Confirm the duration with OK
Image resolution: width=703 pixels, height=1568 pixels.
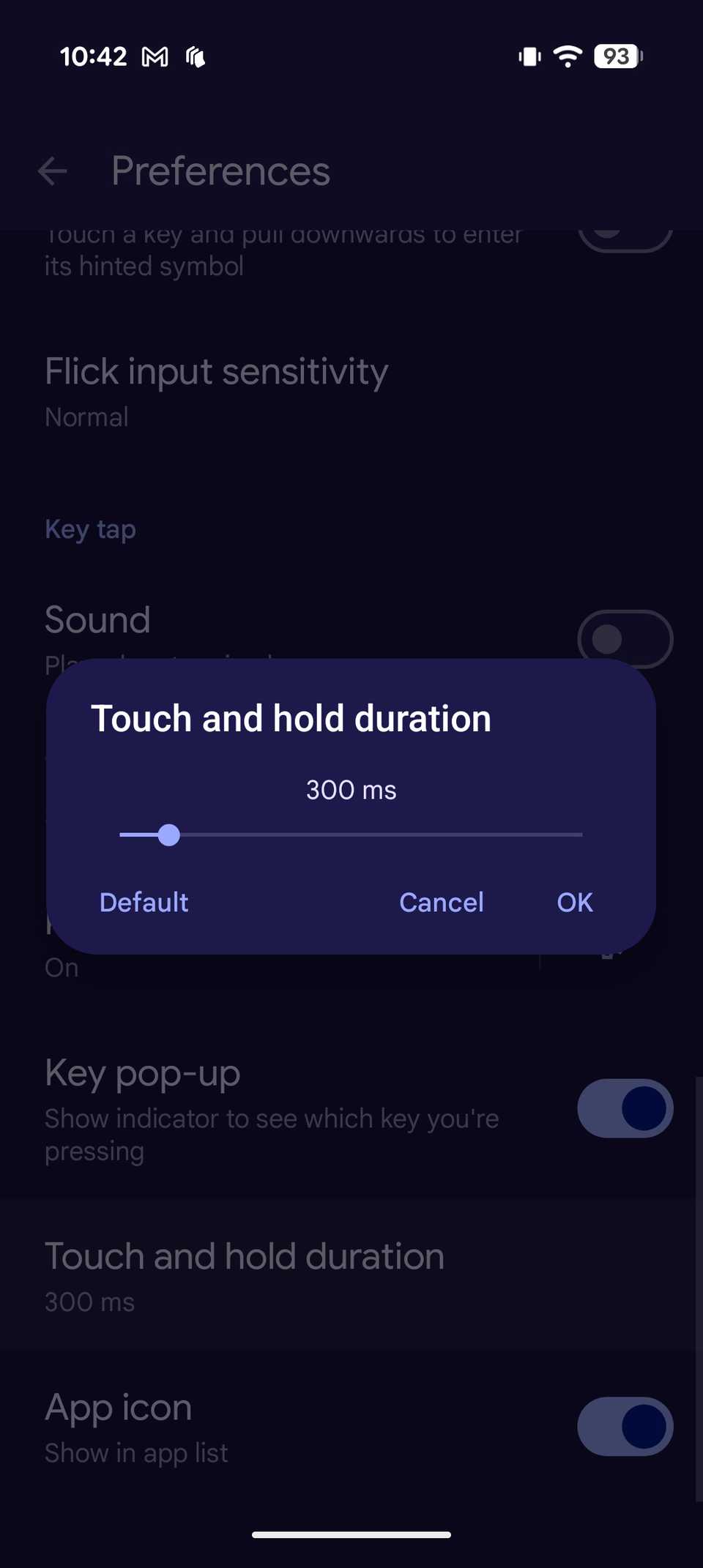point(575,902)
